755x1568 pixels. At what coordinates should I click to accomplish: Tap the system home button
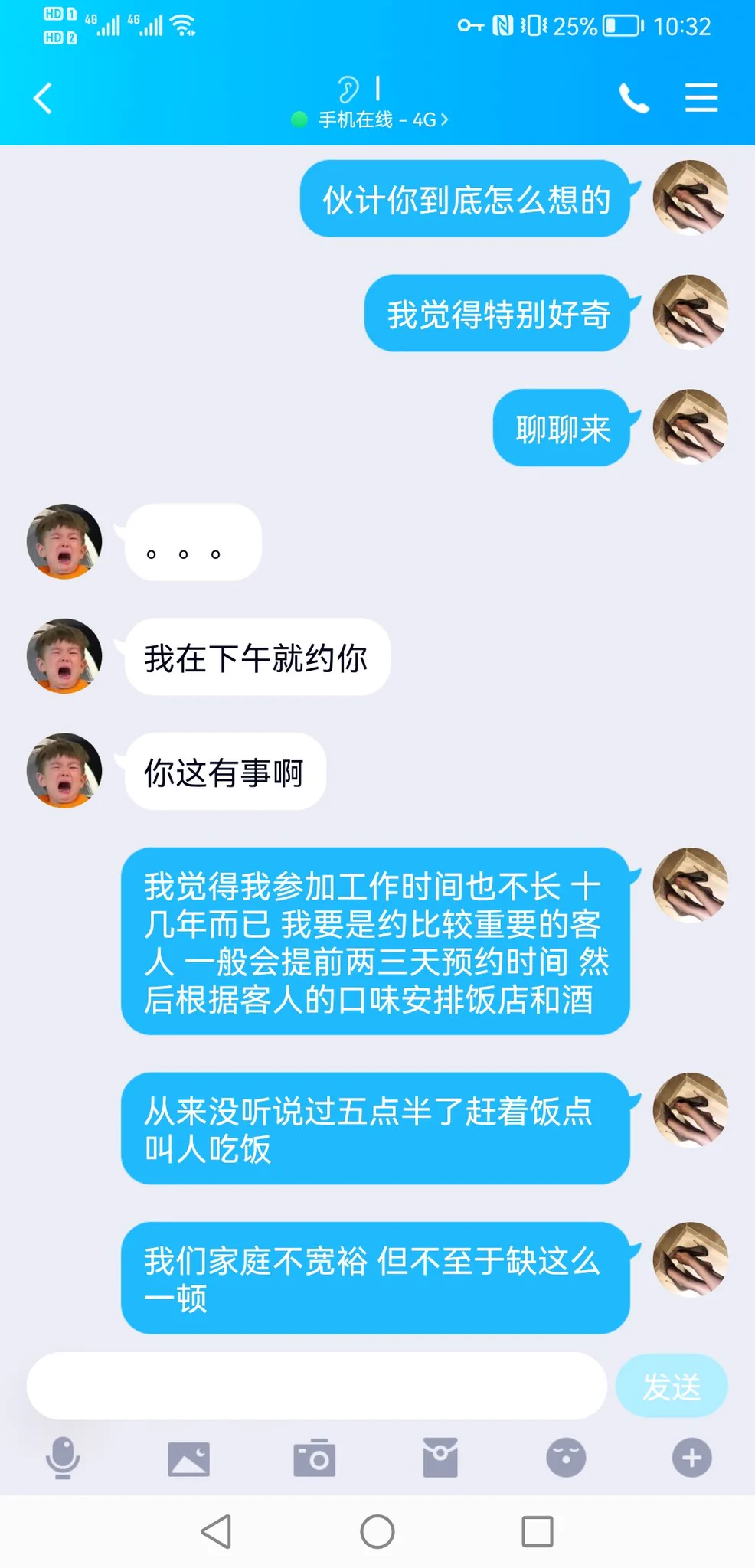pyautogui.click(x=377, y=1532)
